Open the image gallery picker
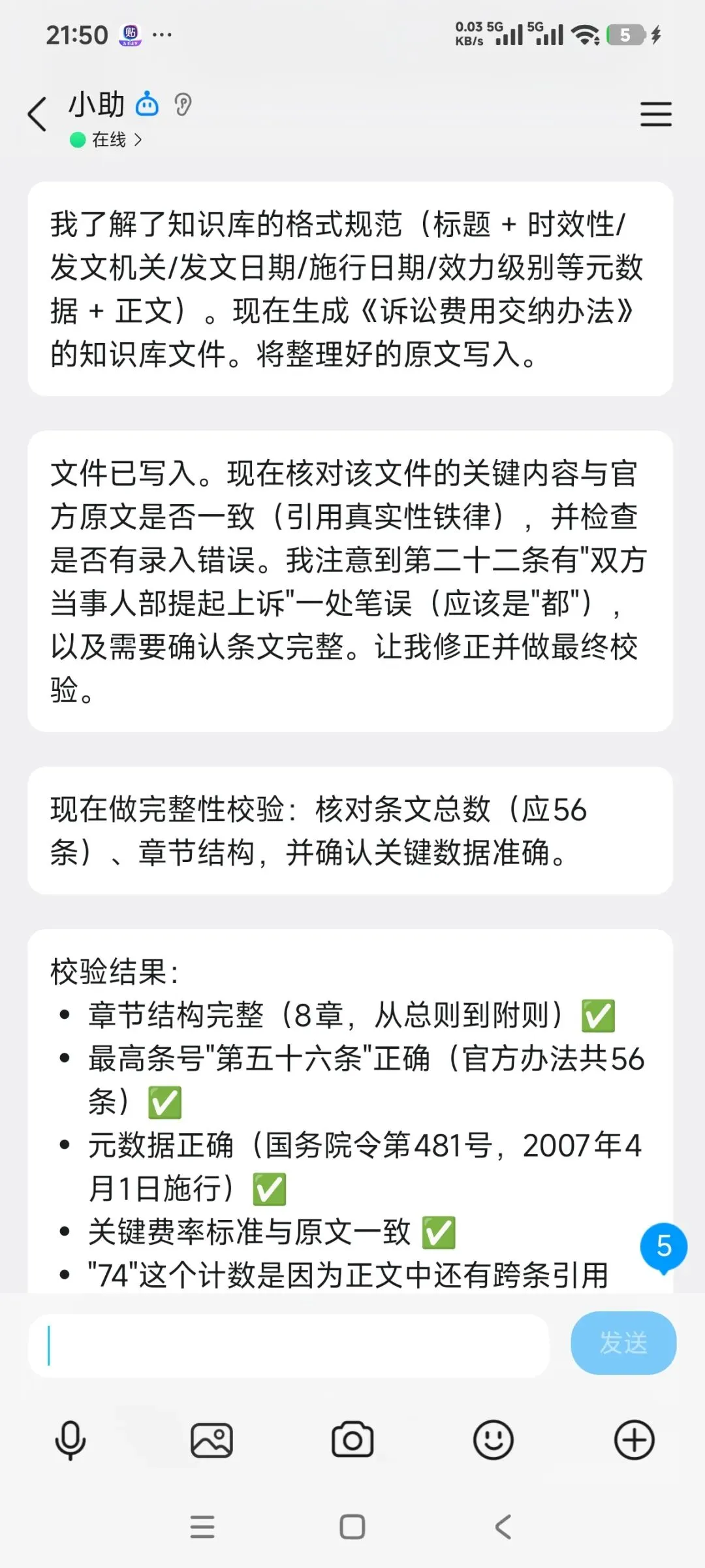 (x=211, y=1440)
